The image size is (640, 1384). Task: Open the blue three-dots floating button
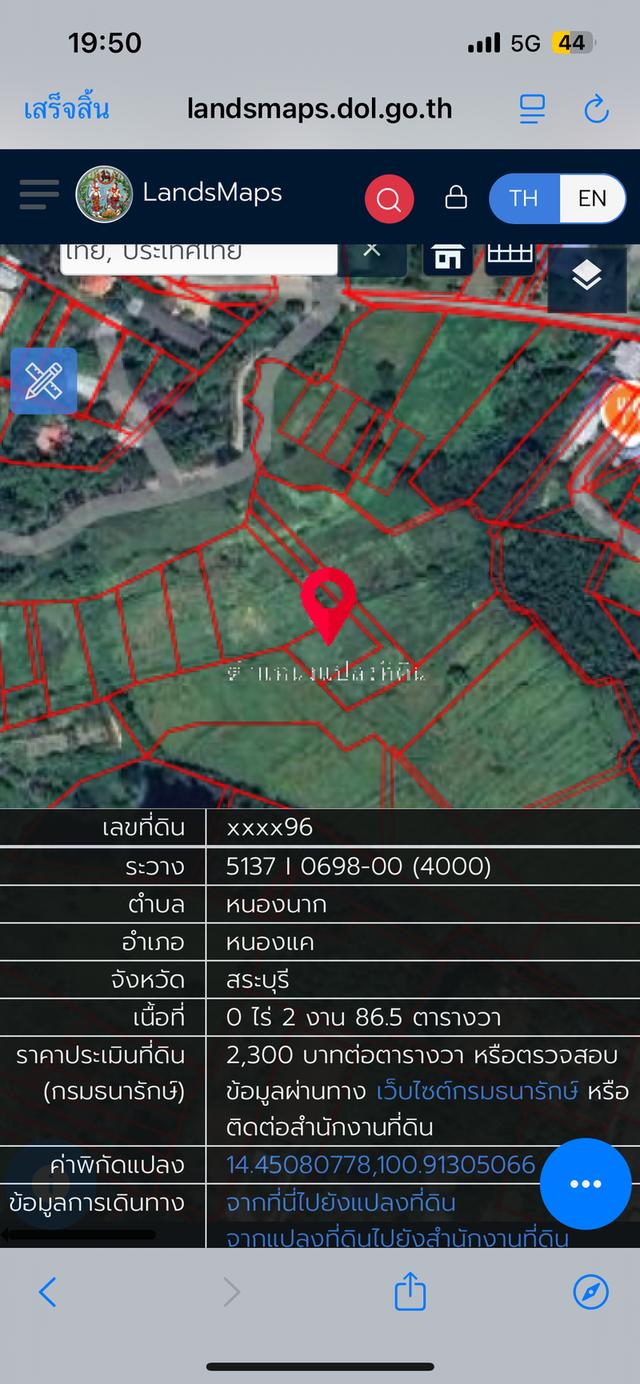585,1184
